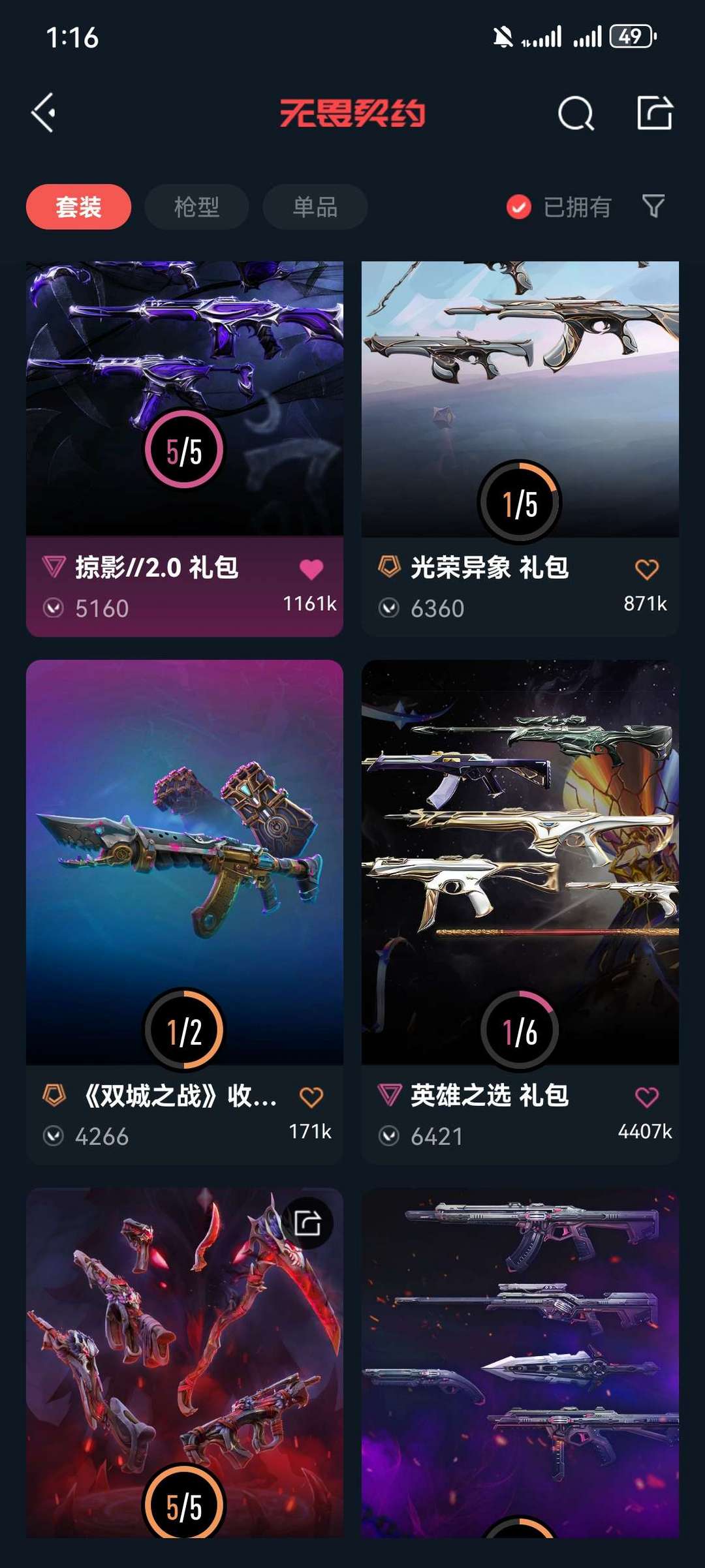The width and height of the screenshot is (705, 1568).
Task: Open the search icon in the header
Action: (576, 114)
